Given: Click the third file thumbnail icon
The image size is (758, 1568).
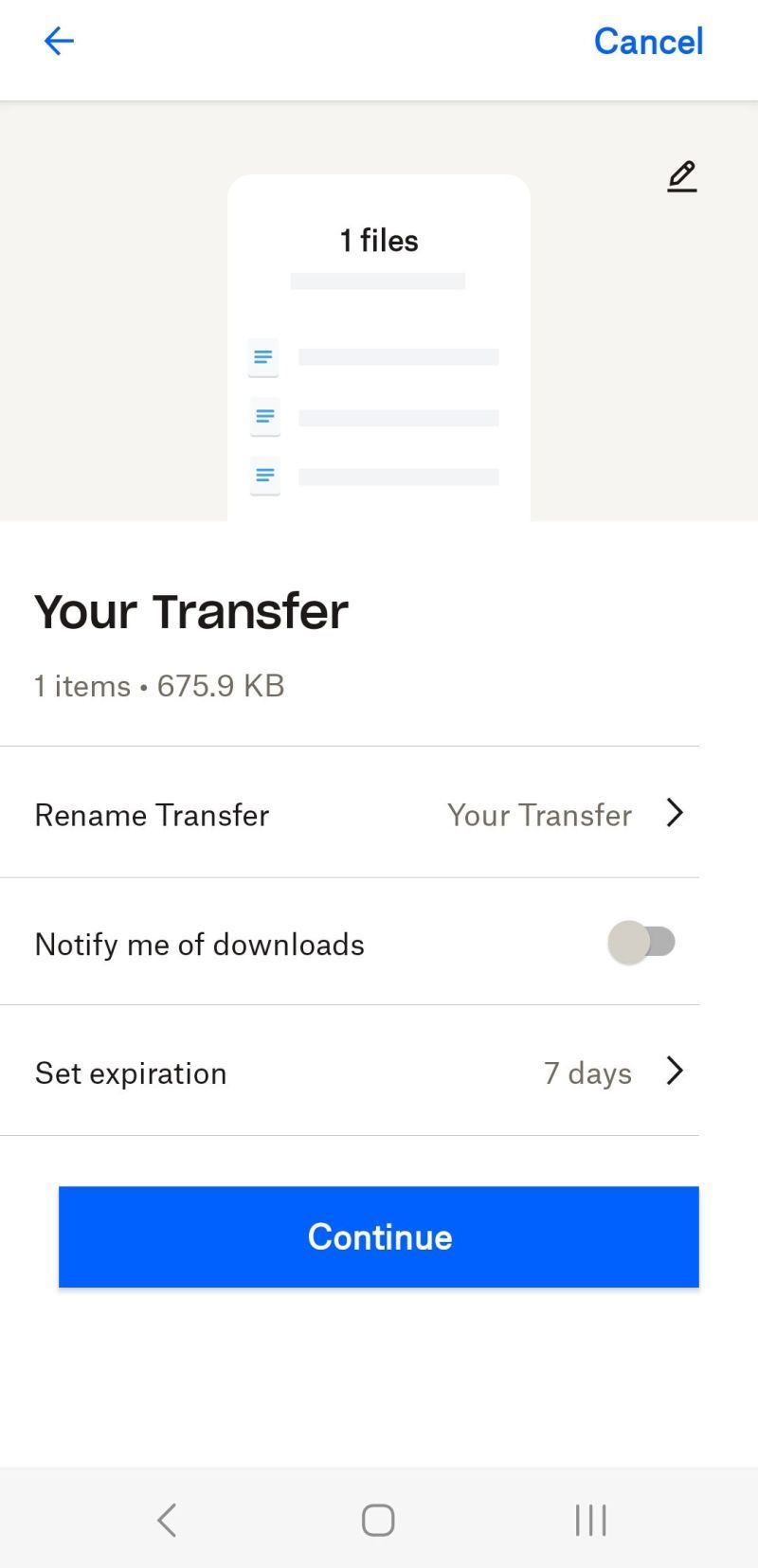Looking at the screenshot, I should (263, 476).
